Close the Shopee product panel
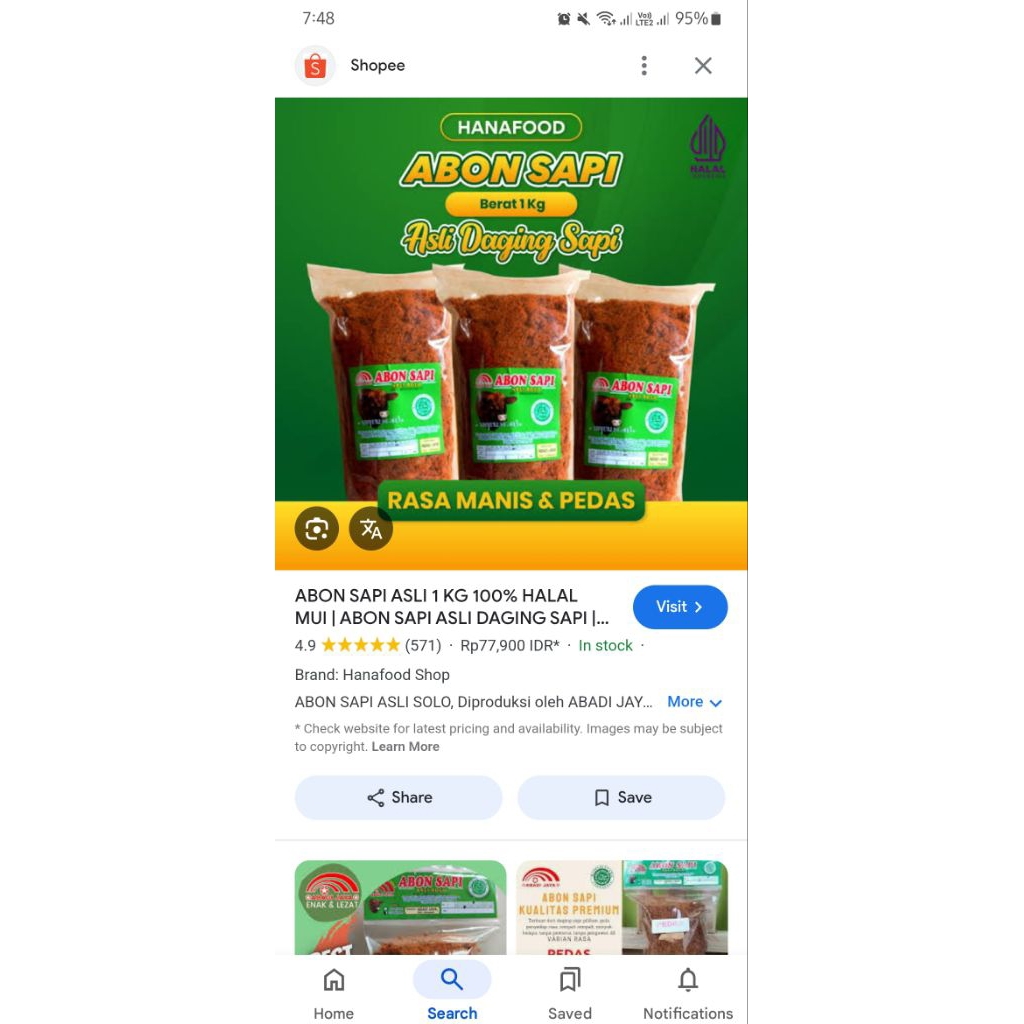The height and width of the screenshot is (1024, 1024). pos(703,66)
